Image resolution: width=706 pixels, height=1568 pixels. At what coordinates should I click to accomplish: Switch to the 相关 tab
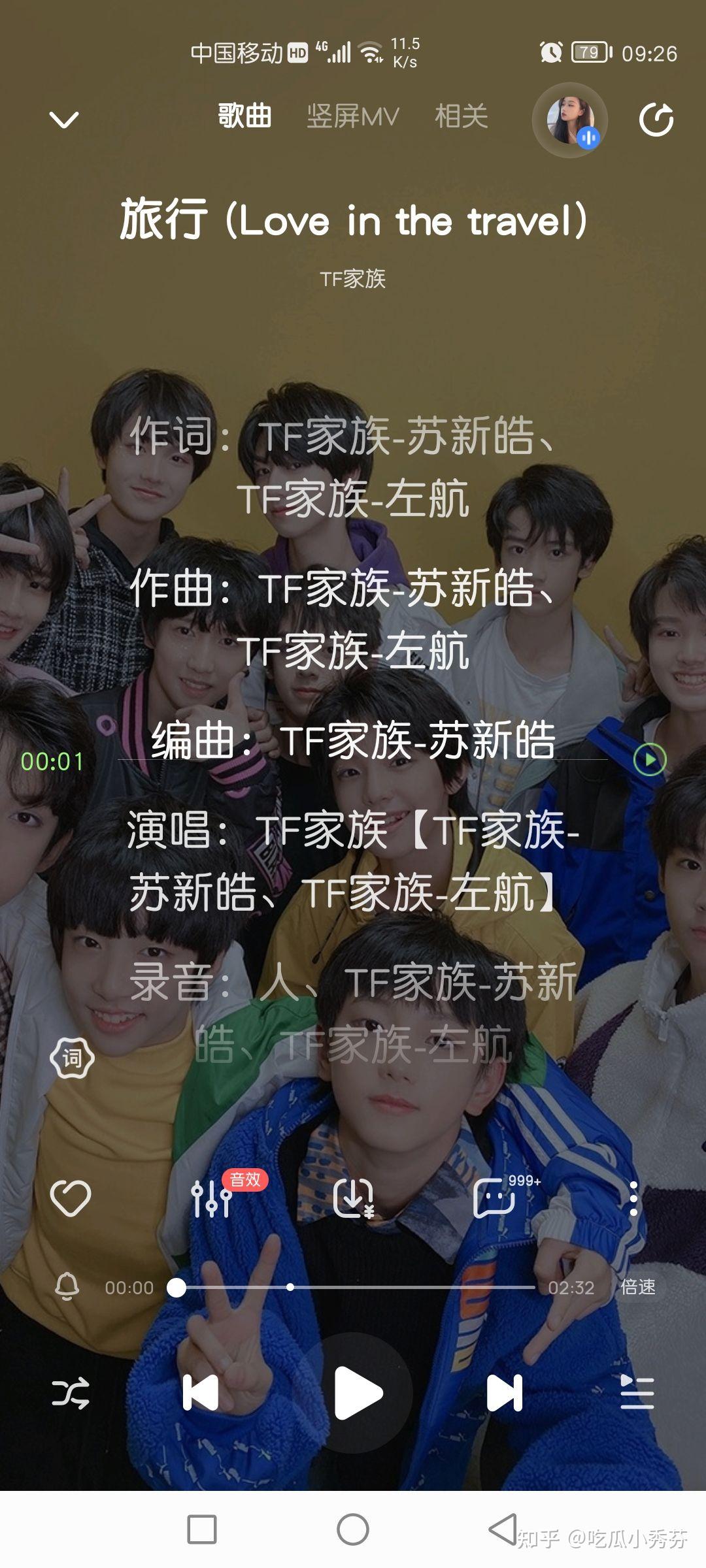pos(462,117)
